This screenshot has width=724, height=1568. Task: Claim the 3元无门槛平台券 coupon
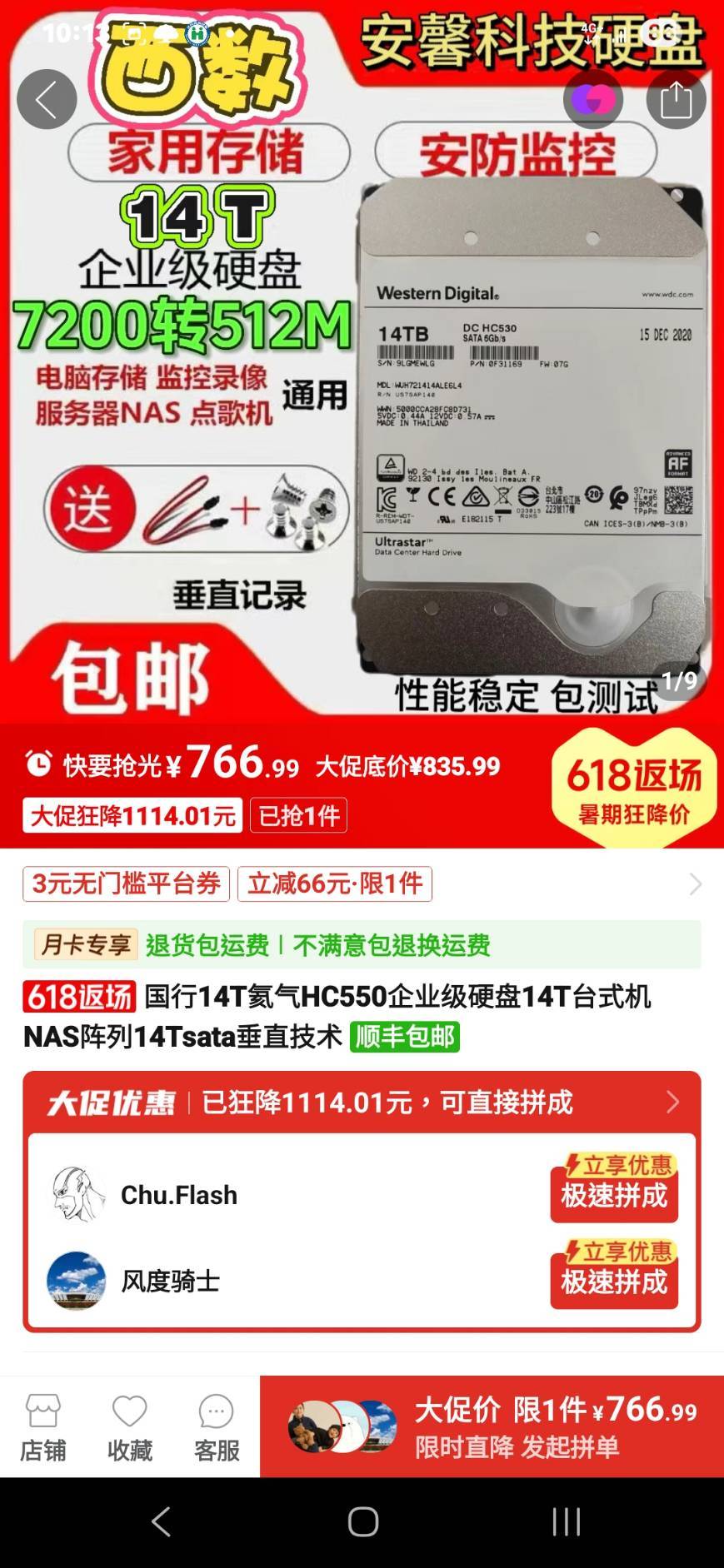pyautogui.click(x=126, y=884)
